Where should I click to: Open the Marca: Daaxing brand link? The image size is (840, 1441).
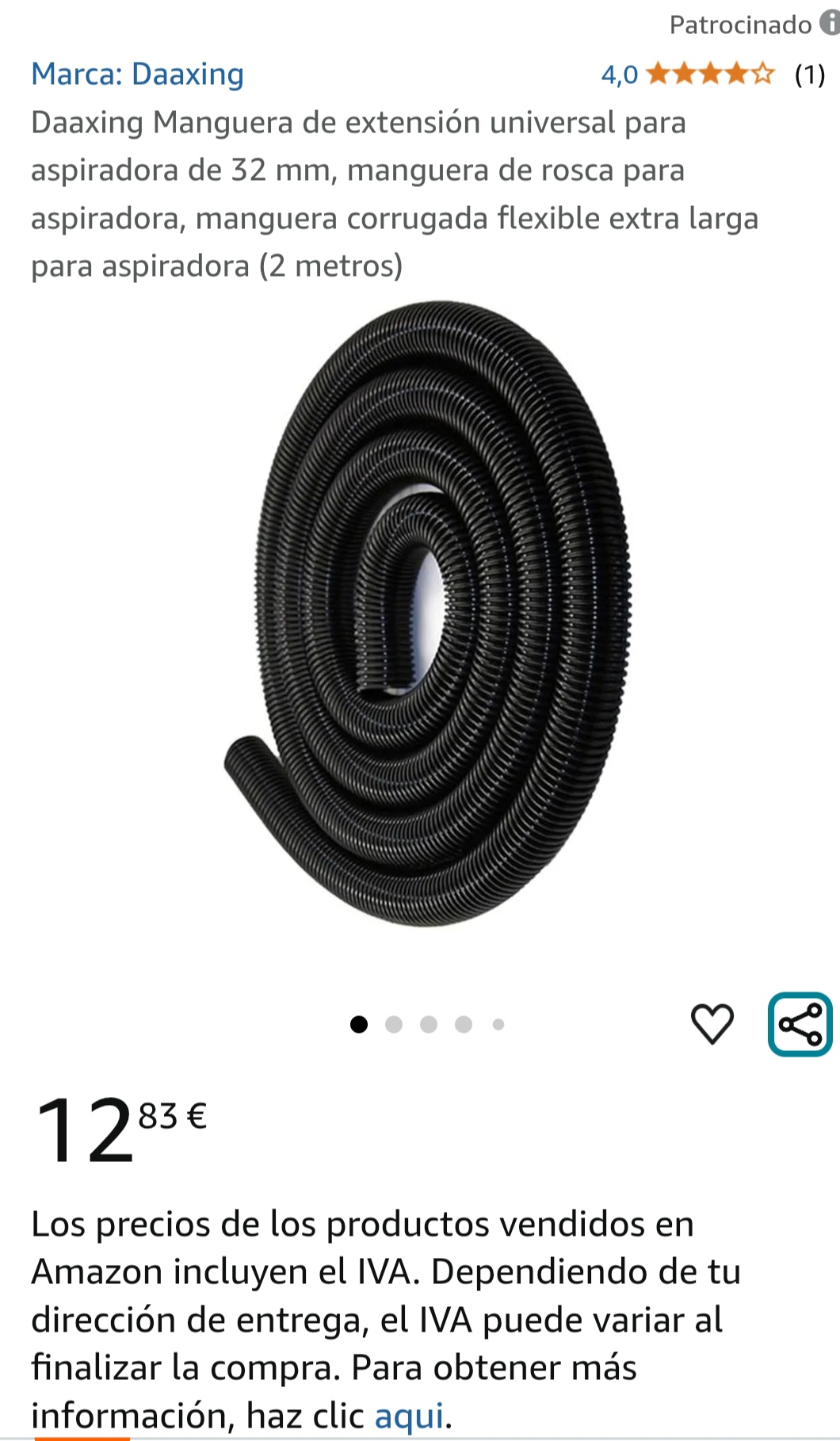(x=137, y=74)
